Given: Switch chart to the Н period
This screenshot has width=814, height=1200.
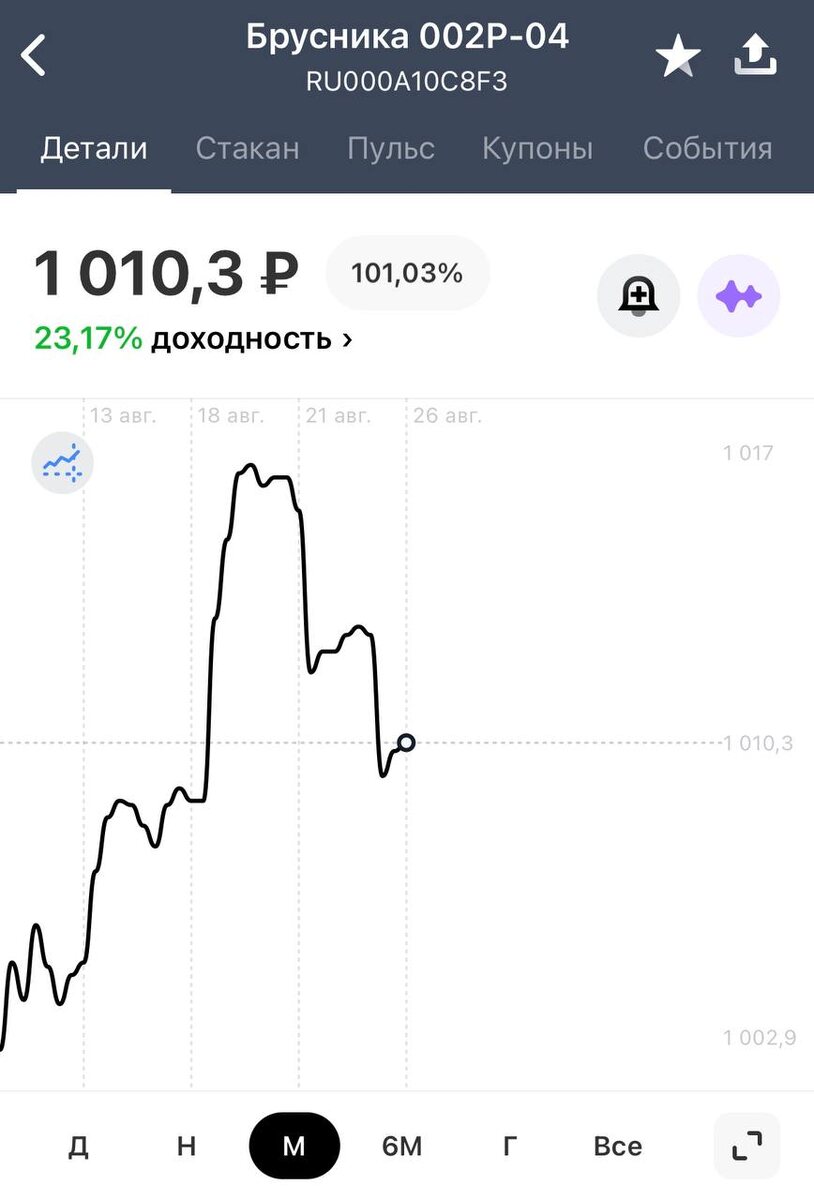Looking at the screenshot, I should tap(186, 1146).
